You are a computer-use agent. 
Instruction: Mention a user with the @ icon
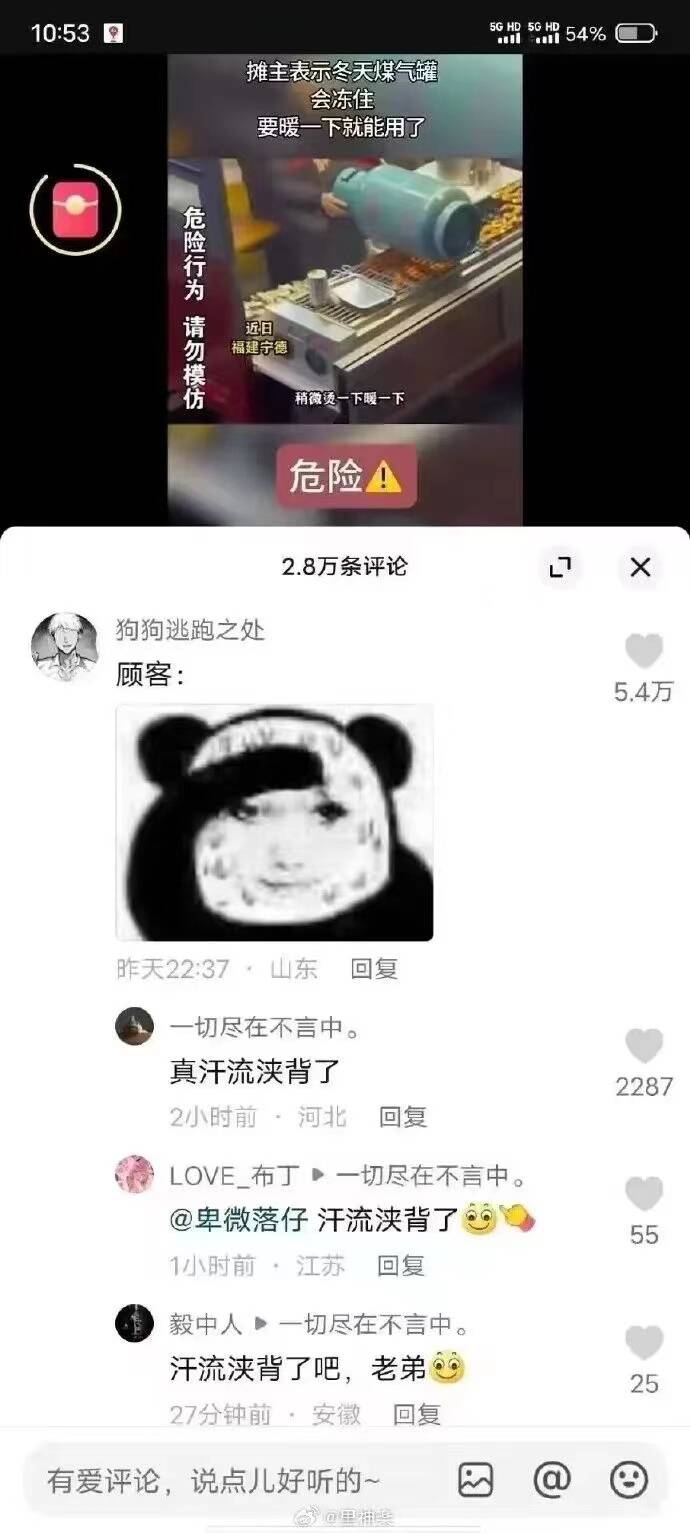551,1479
